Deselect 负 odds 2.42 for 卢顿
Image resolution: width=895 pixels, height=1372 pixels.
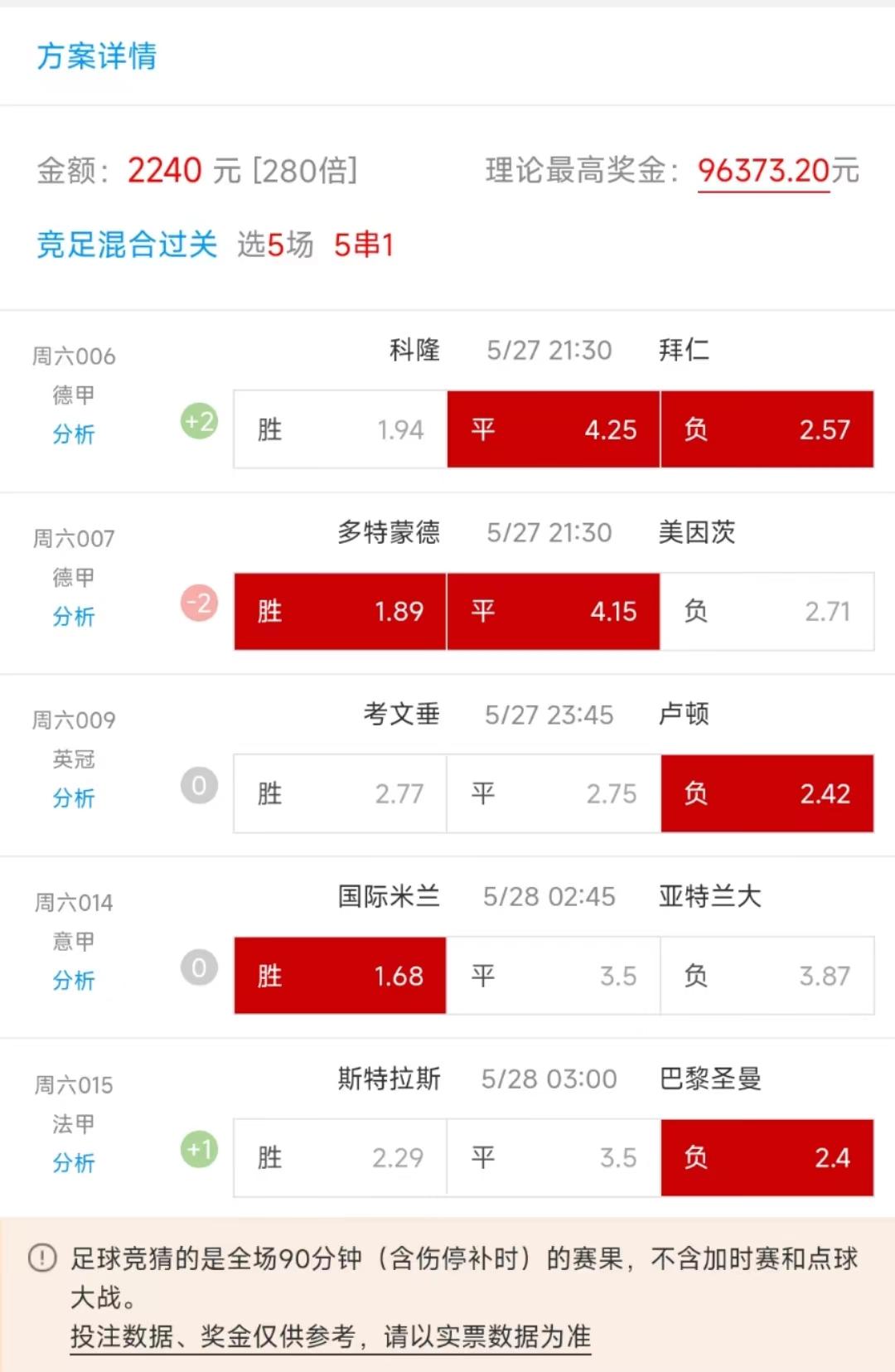coord(767,793)
